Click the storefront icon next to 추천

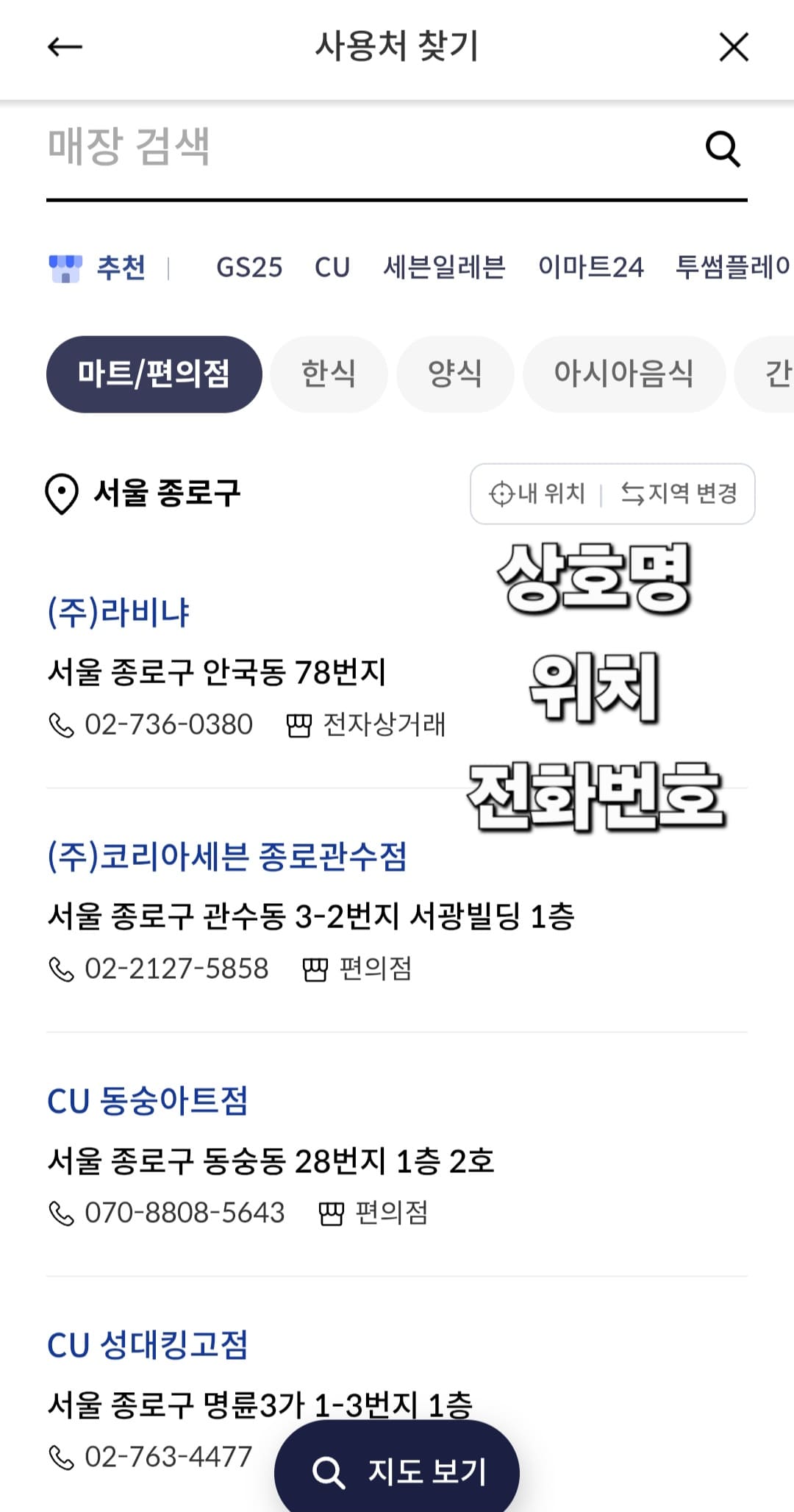[x=66, y=268]
